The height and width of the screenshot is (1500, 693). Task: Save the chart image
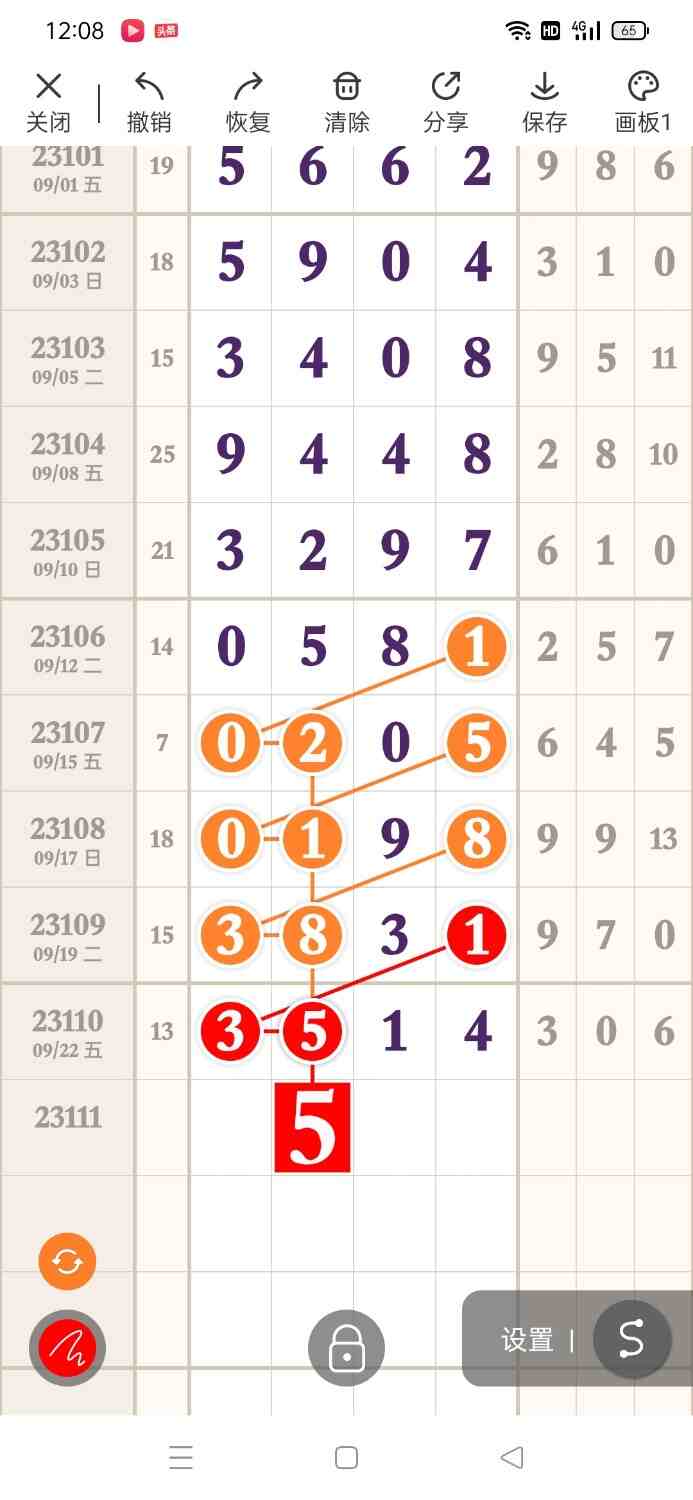click(x=544, y=102)
